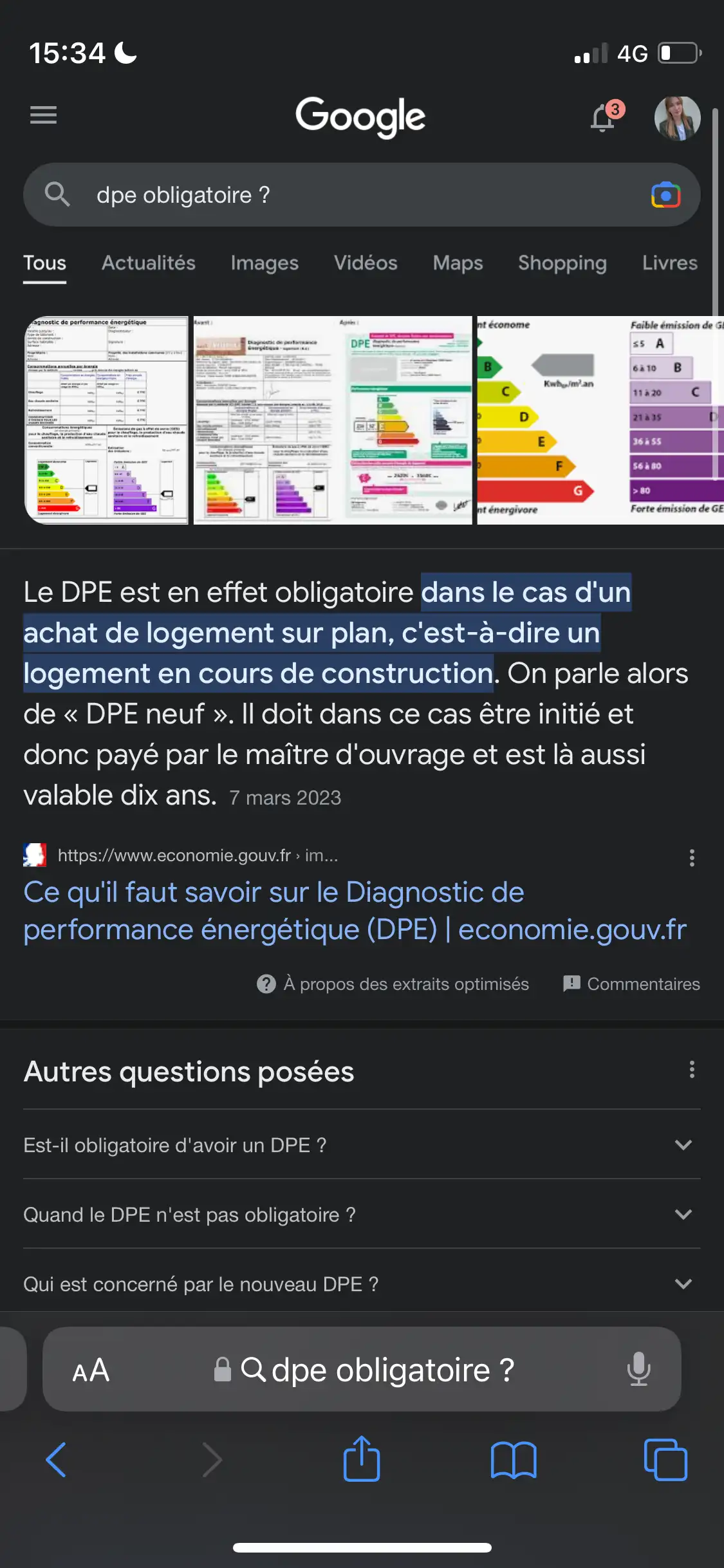Search with Google Lens camera icon
Image resolution: width=724 pixels, height=1568 pixels.
(665, 195)
